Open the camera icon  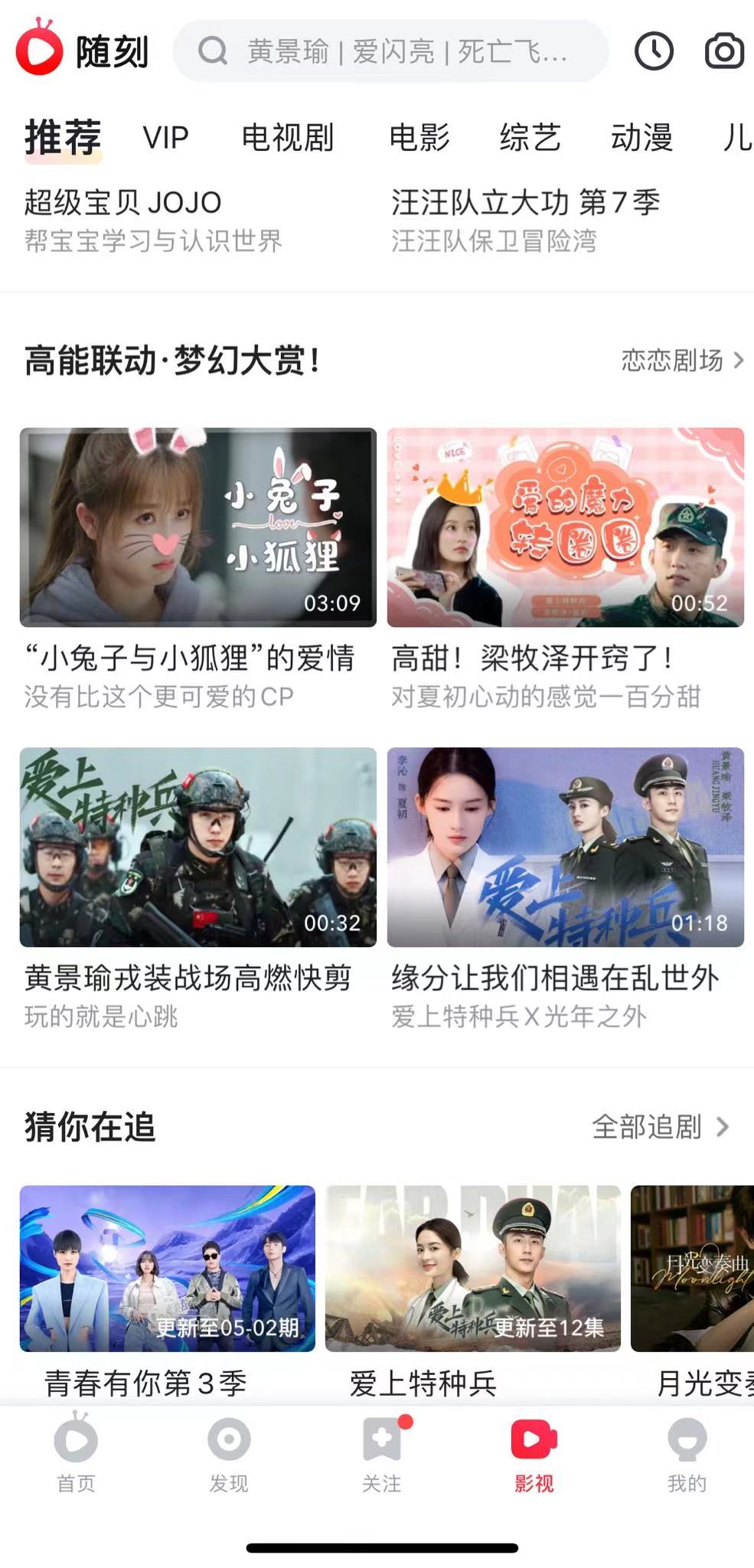[723, 52]
